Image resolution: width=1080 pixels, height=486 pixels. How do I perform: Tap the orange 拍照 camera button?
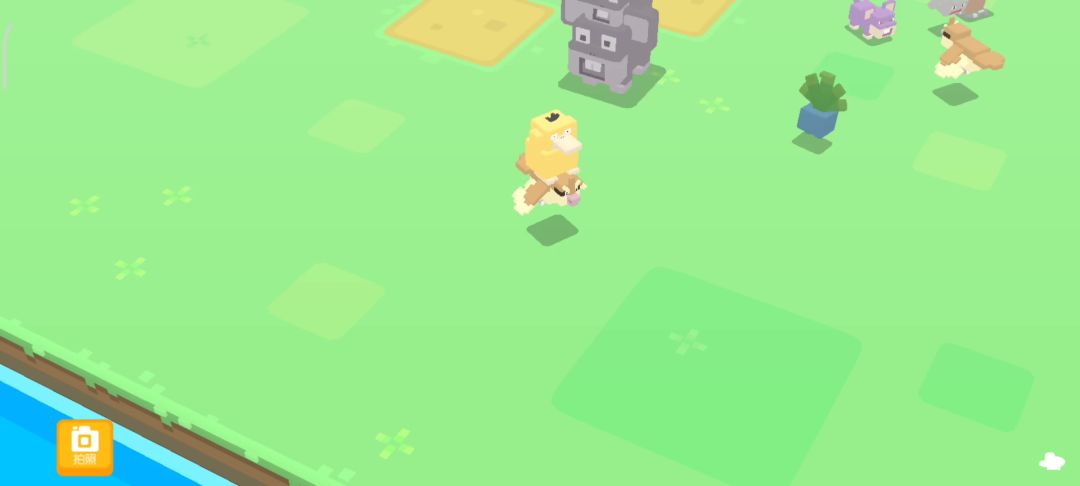tap(85, 447)
